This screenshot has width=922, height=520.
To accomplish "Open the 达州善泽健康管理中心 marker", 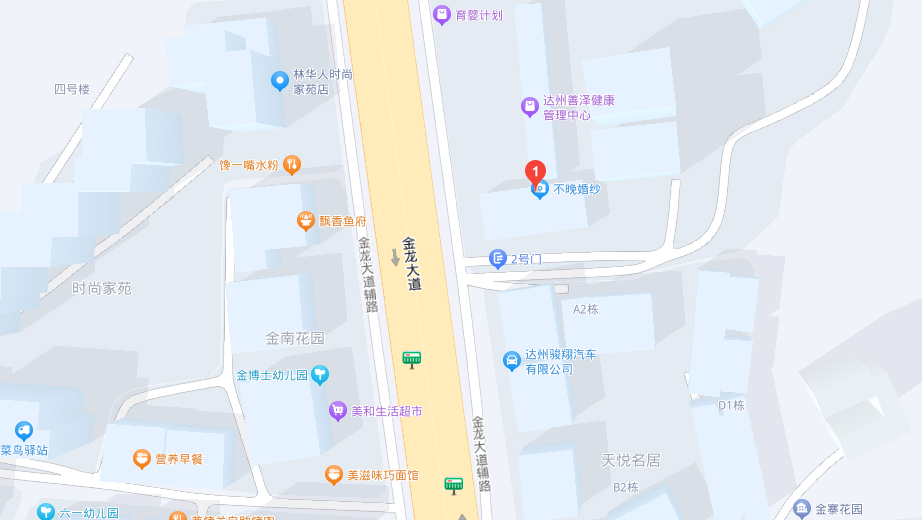I will 530,107.
